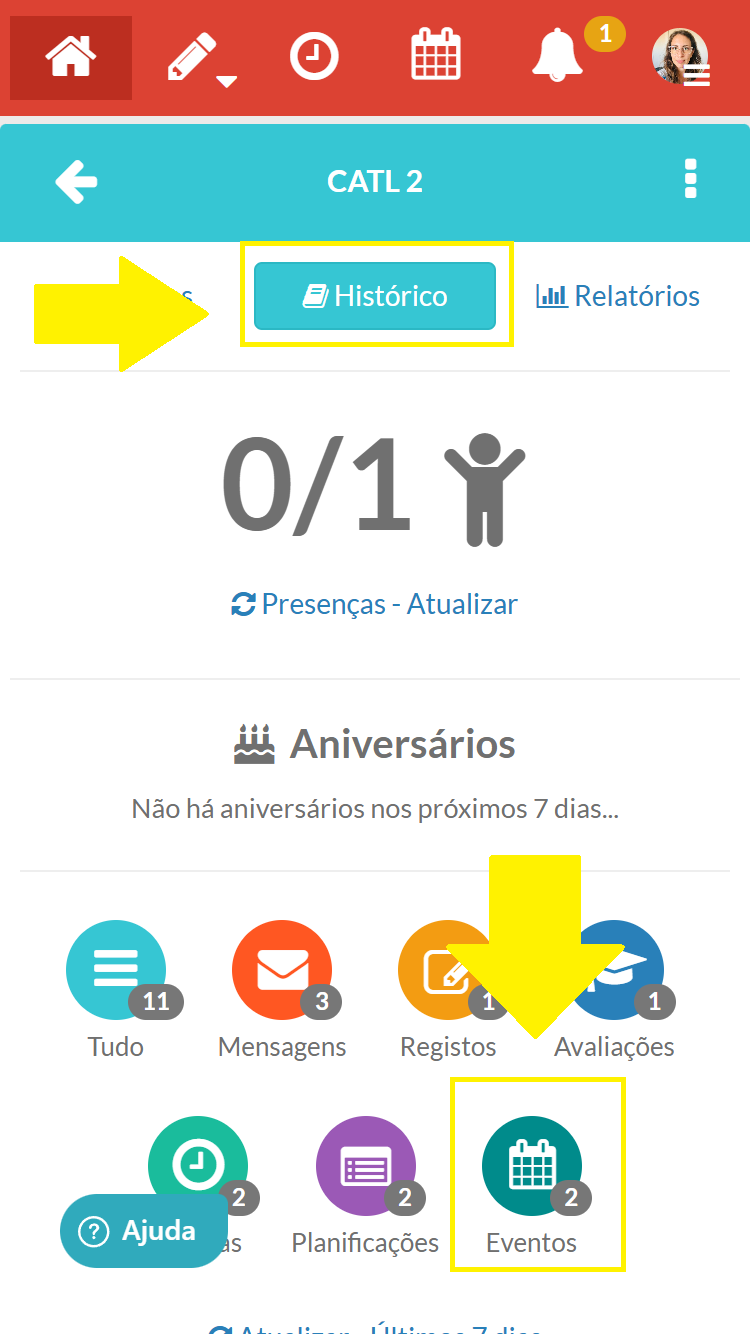Filter by Eventos
Viewport: 750px width, 1334px height.
tap(531, 1166)
